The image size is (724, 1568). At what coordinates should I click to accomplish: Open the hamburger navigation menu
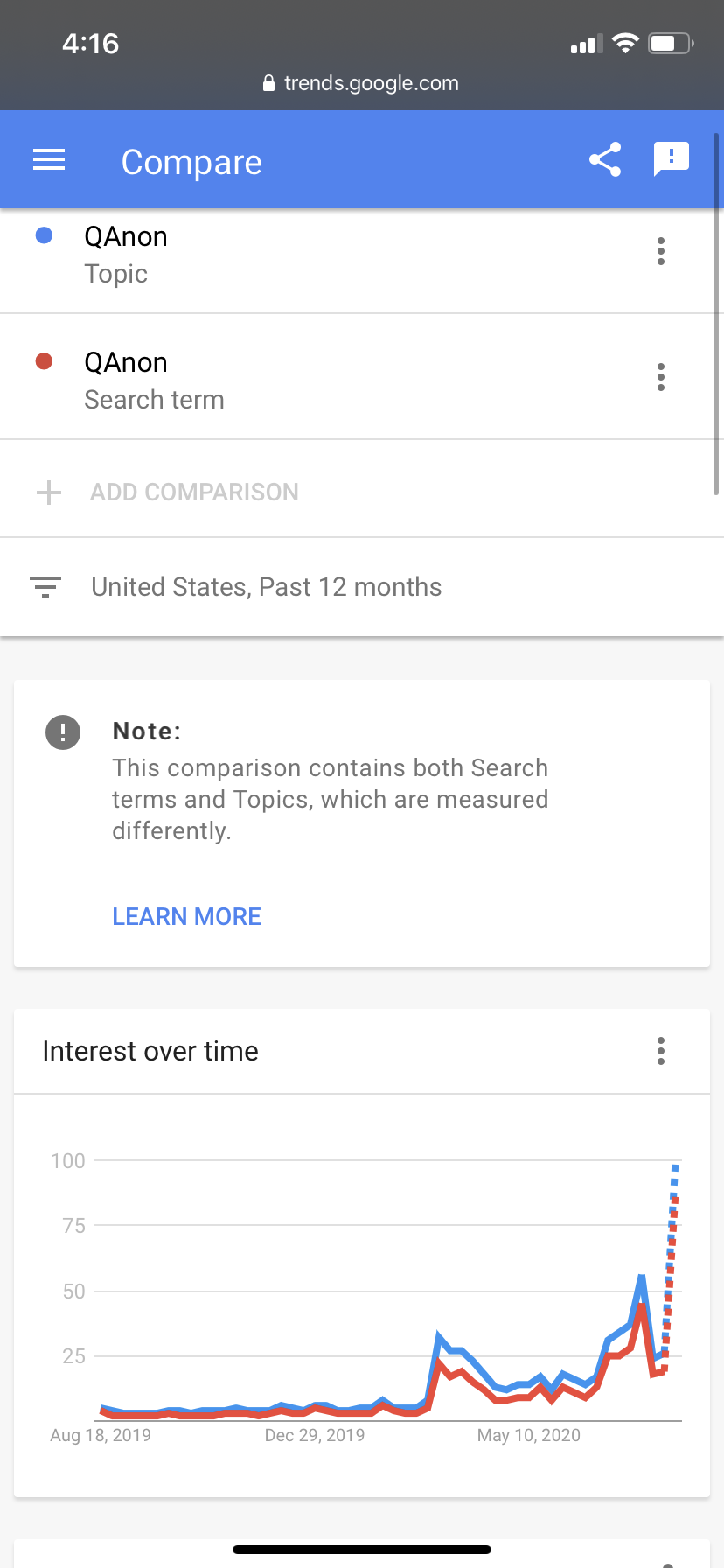coord(49,160)
